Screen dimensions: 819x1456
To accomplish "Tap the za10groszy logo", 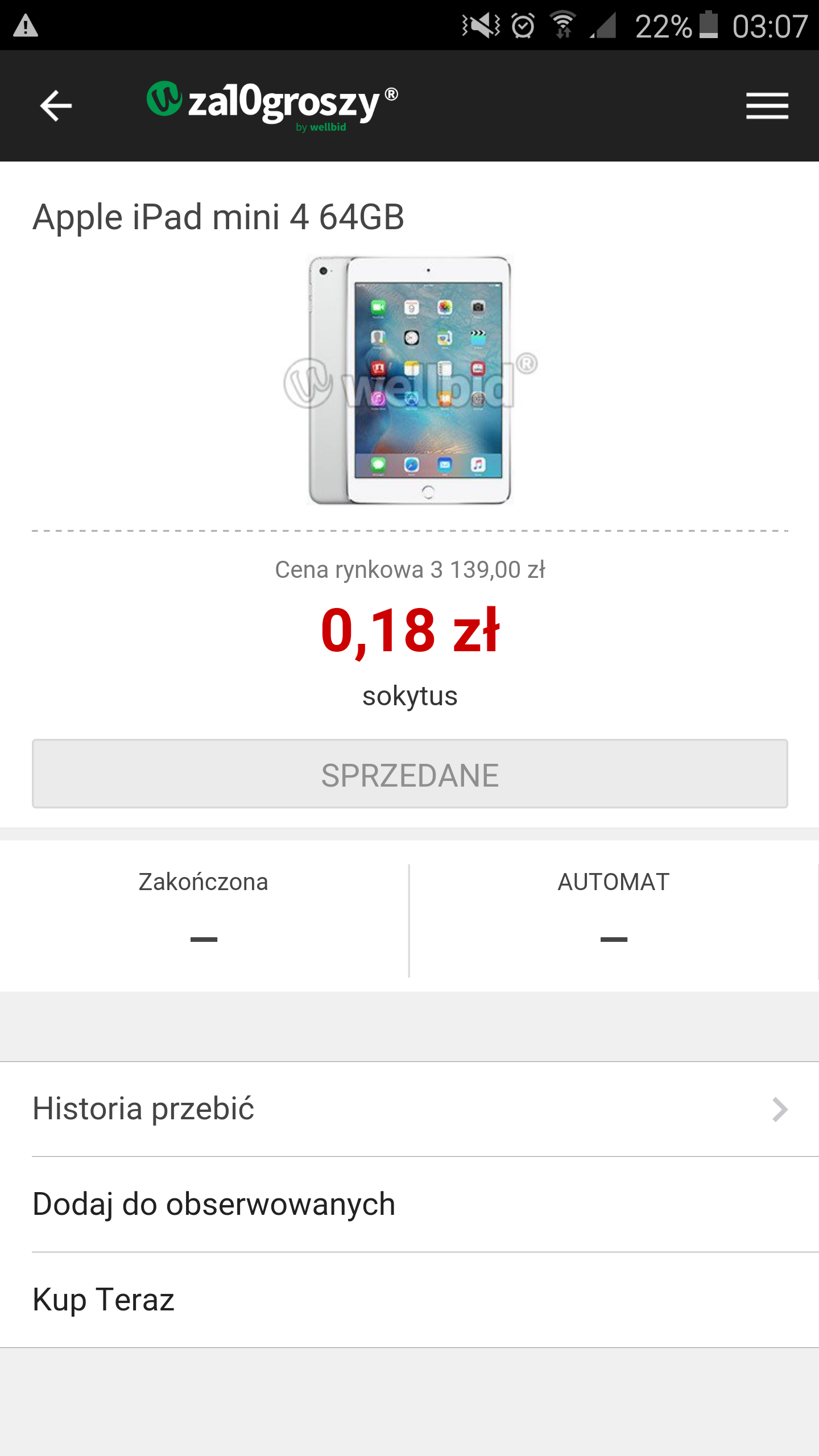I will pyautogui.click(x=272, y=105).
